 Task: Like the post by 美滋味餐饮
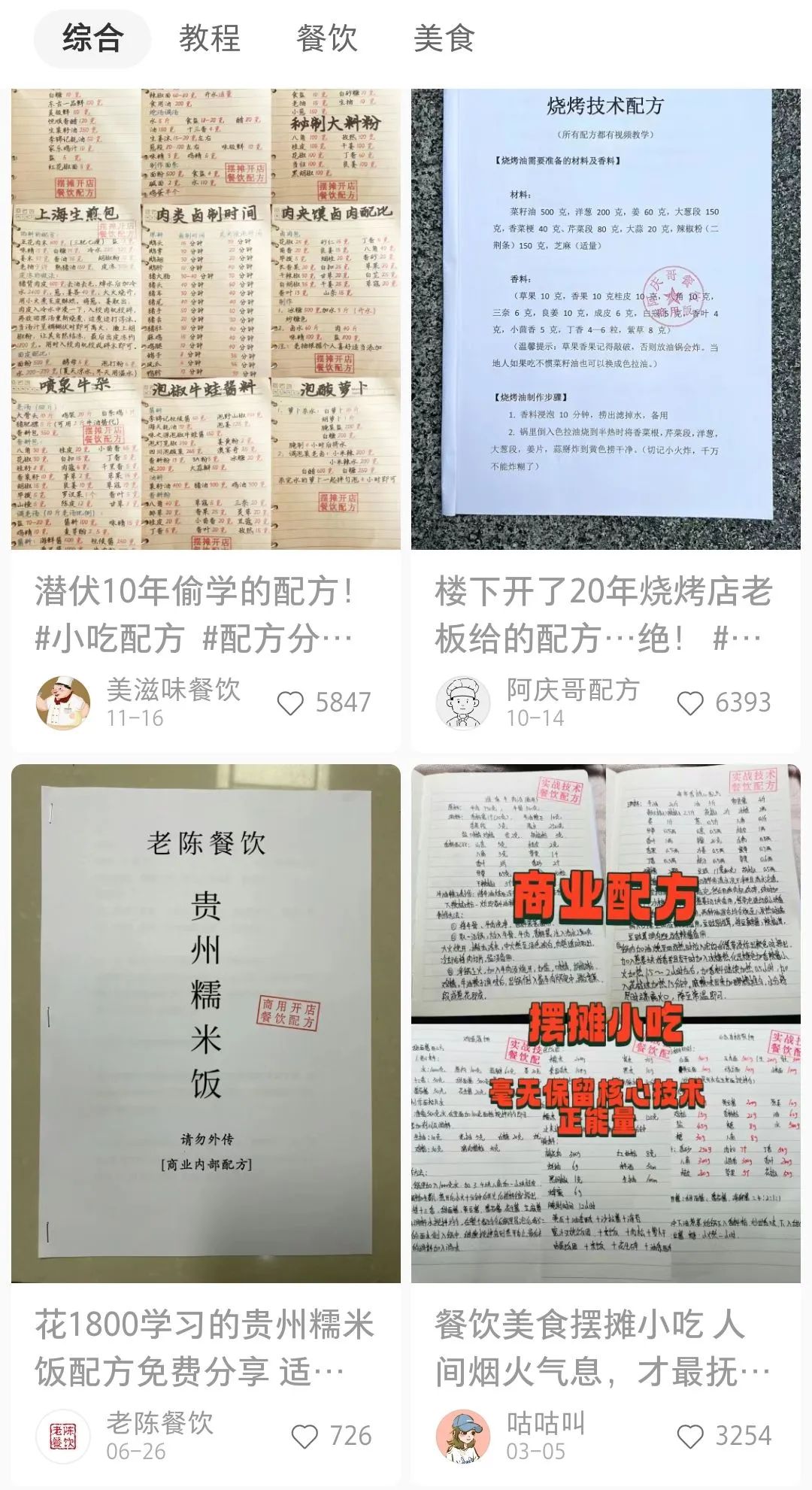point(290,703)
